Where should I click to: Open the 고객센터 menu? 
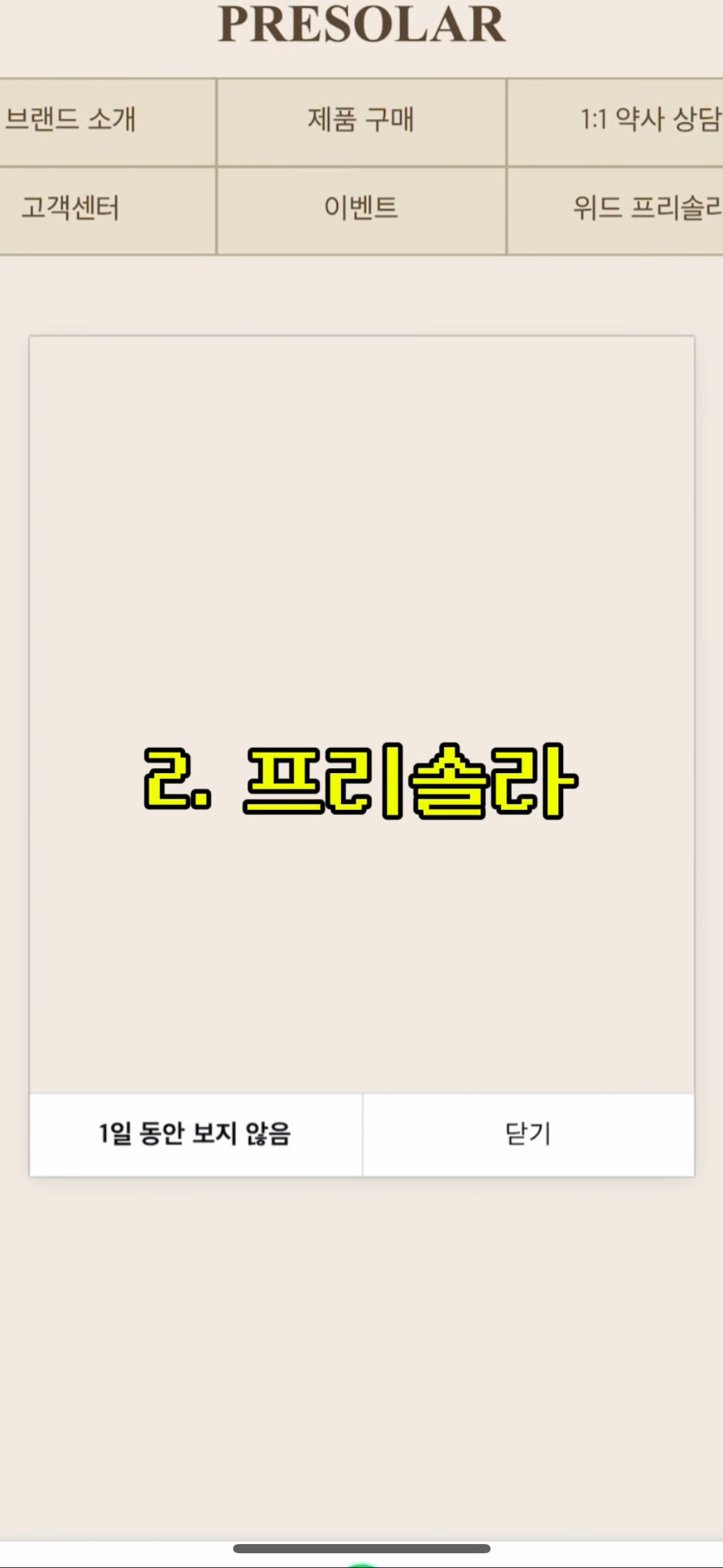coord(107,210)
